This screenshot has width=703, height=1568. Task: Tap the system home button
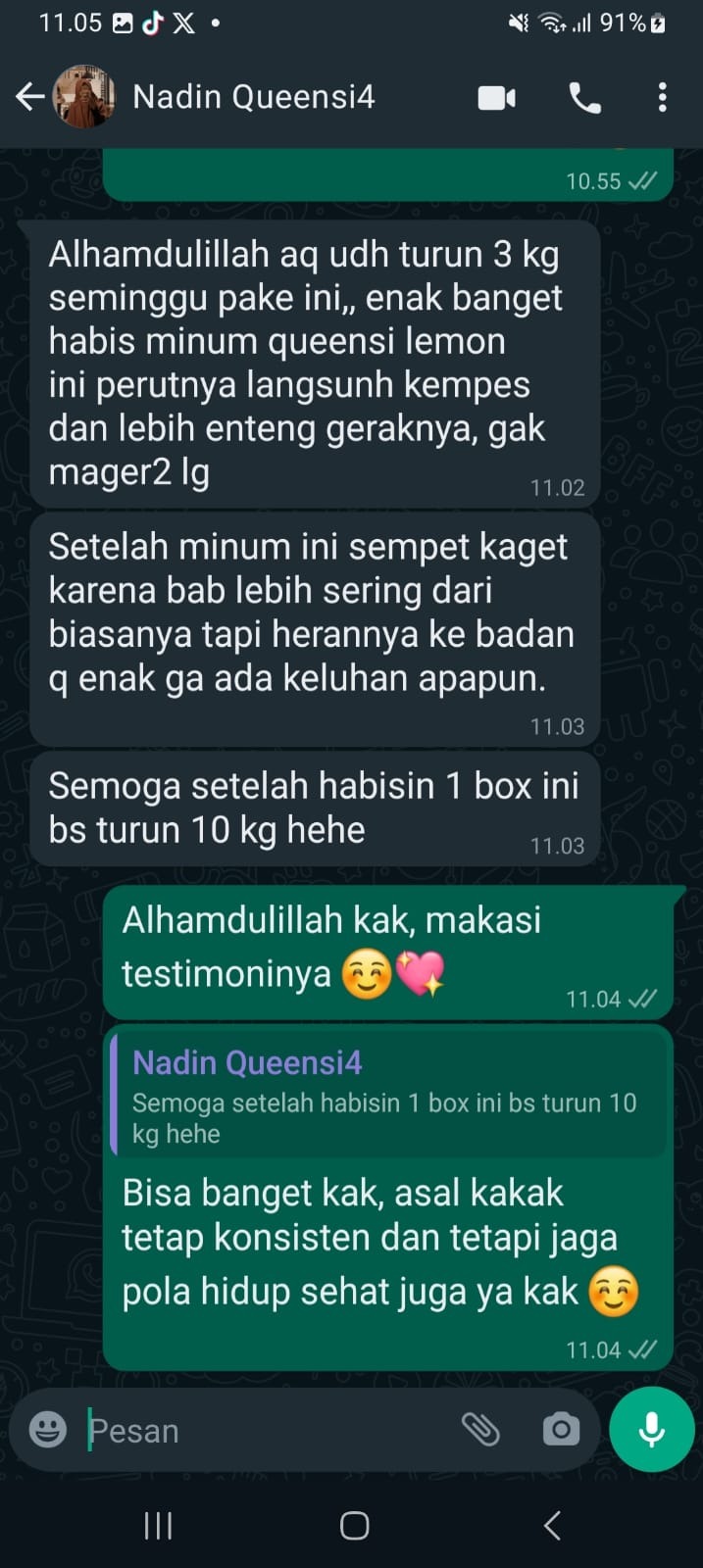coord(354,1525)
